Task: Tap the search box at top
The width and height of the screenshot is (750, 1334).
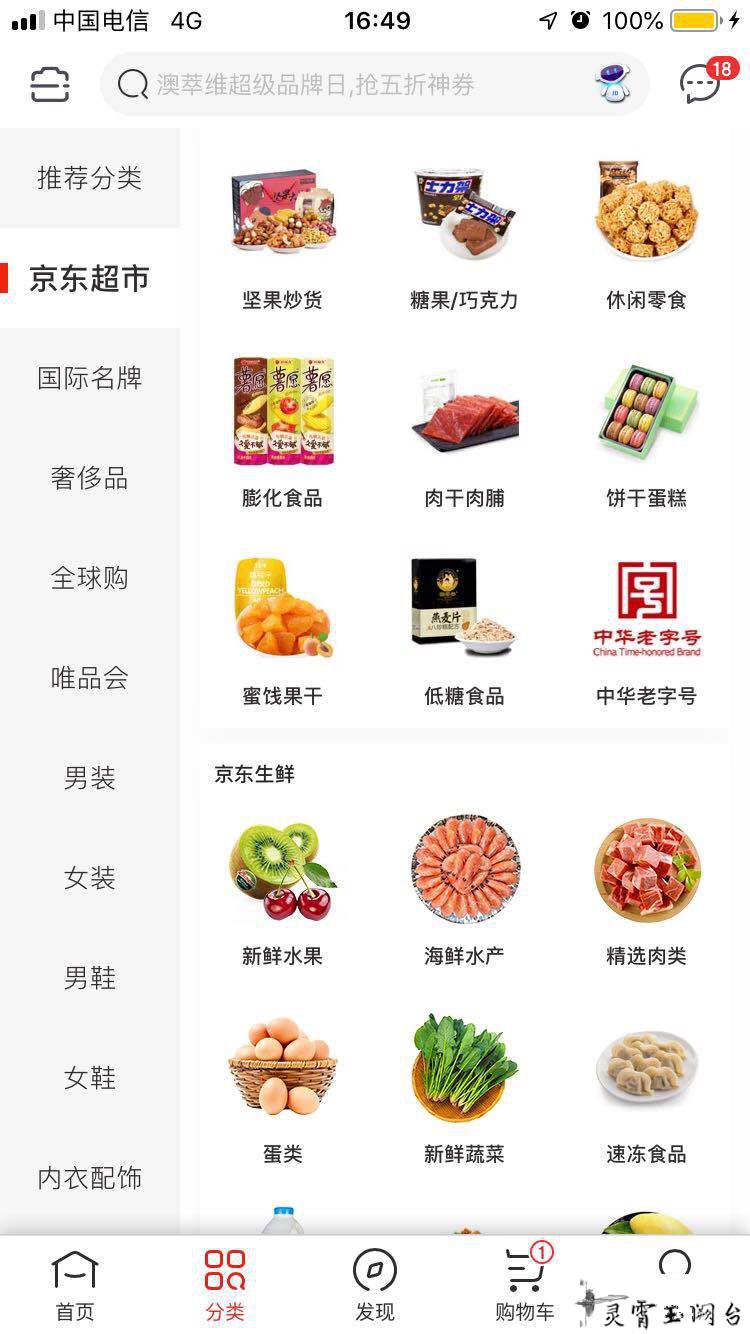Action: (350, 85)
